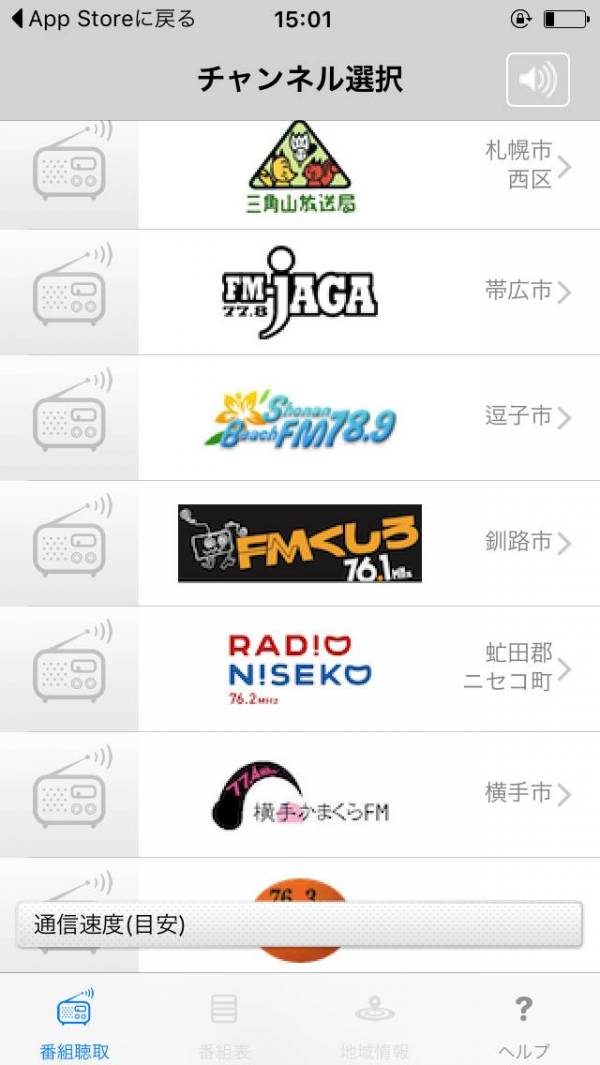This screenshot has height=1065, width=600.
Task: Open the ヘルプ tab
Action: [x=523, y=1022]
